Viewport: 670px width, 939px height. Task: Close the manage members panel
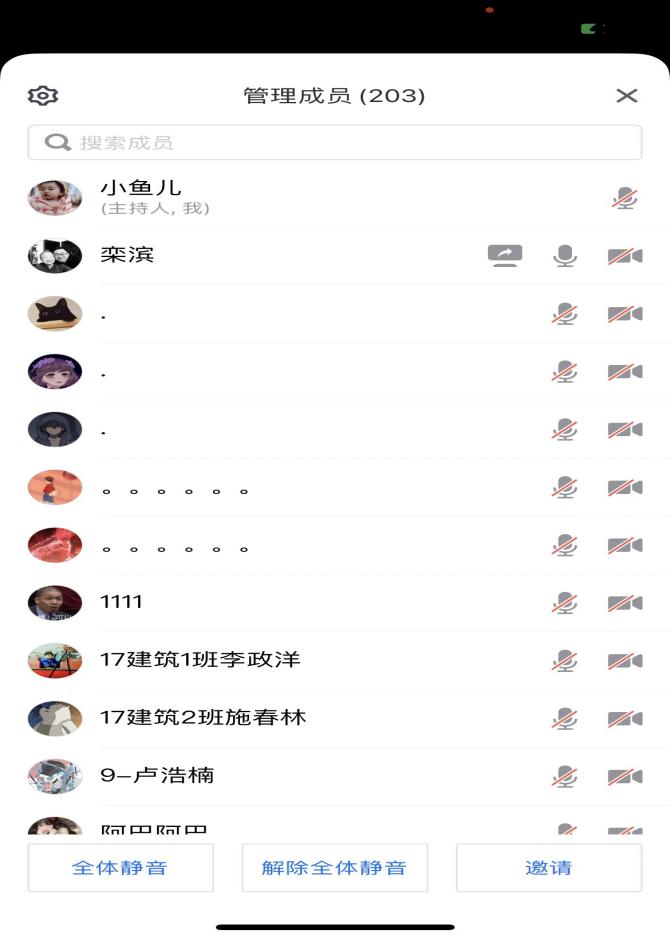[x=626, y=96]
